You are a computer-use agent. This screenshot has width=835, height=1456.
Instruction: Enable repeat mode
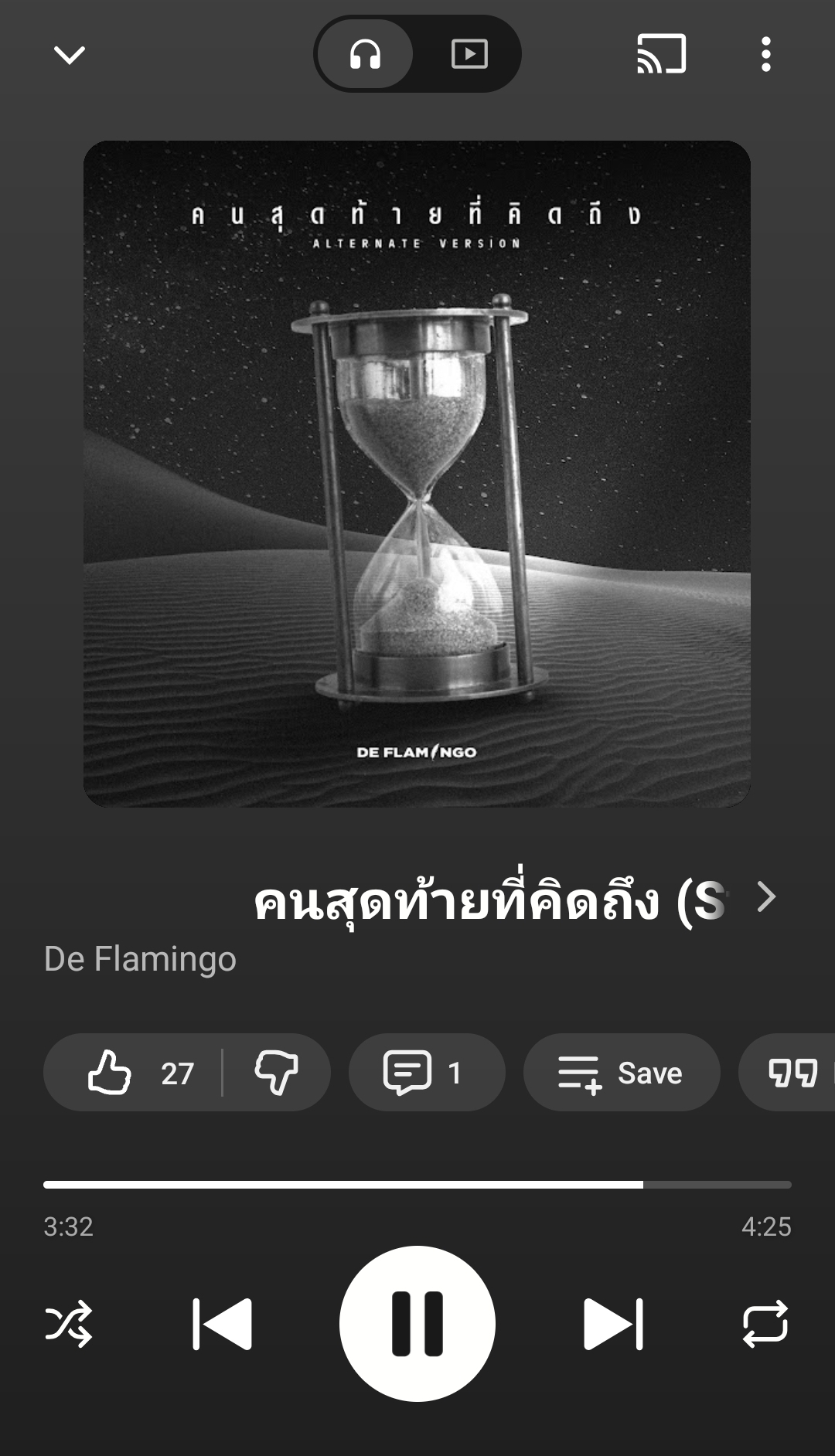tap(765, 1324)
